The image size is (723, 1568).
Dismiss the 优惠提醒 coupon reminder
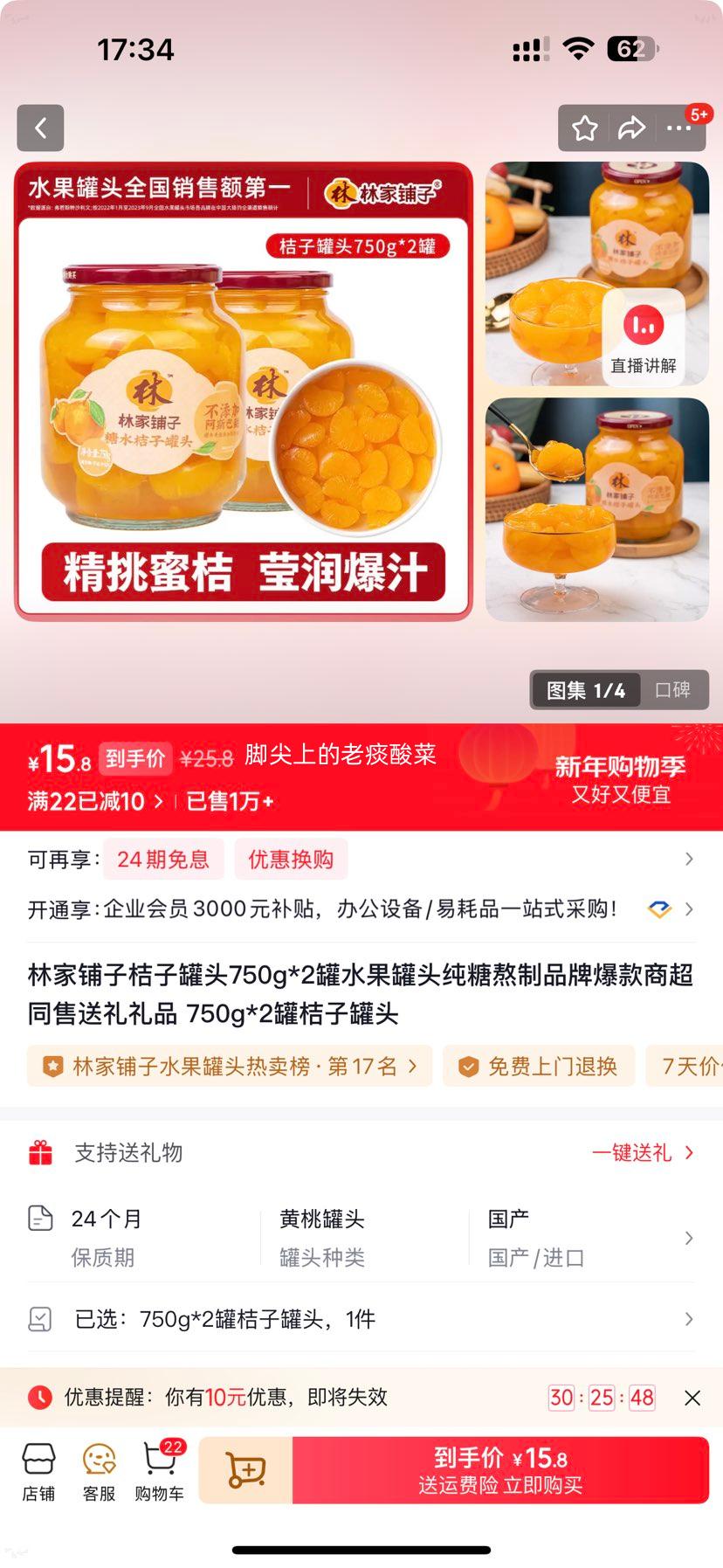point(694,1399)
